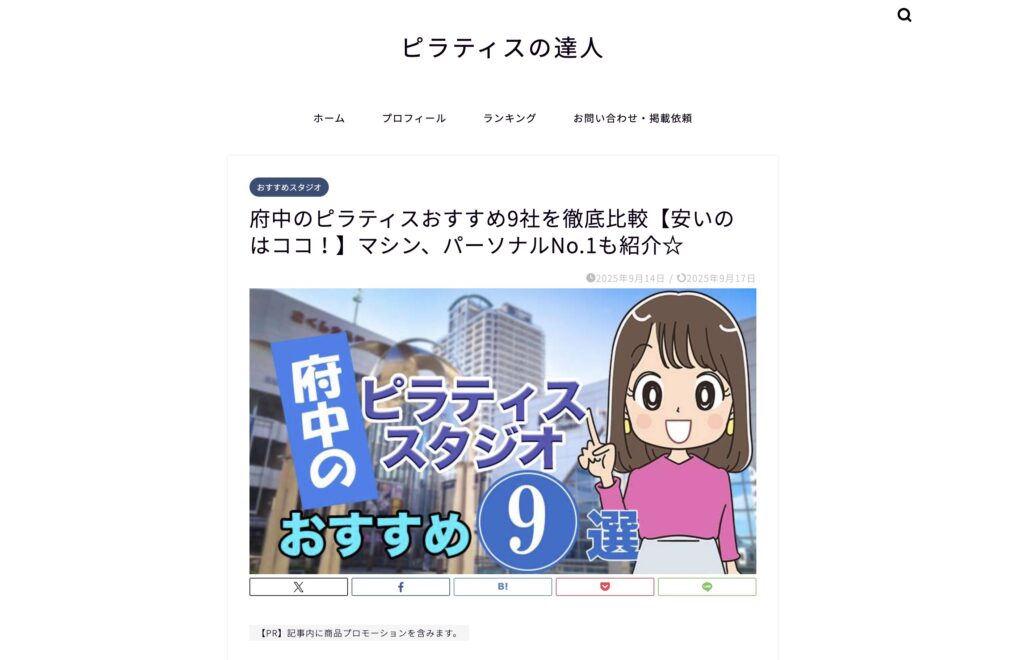
Task: Open the search icon
Action: point(904,15)
